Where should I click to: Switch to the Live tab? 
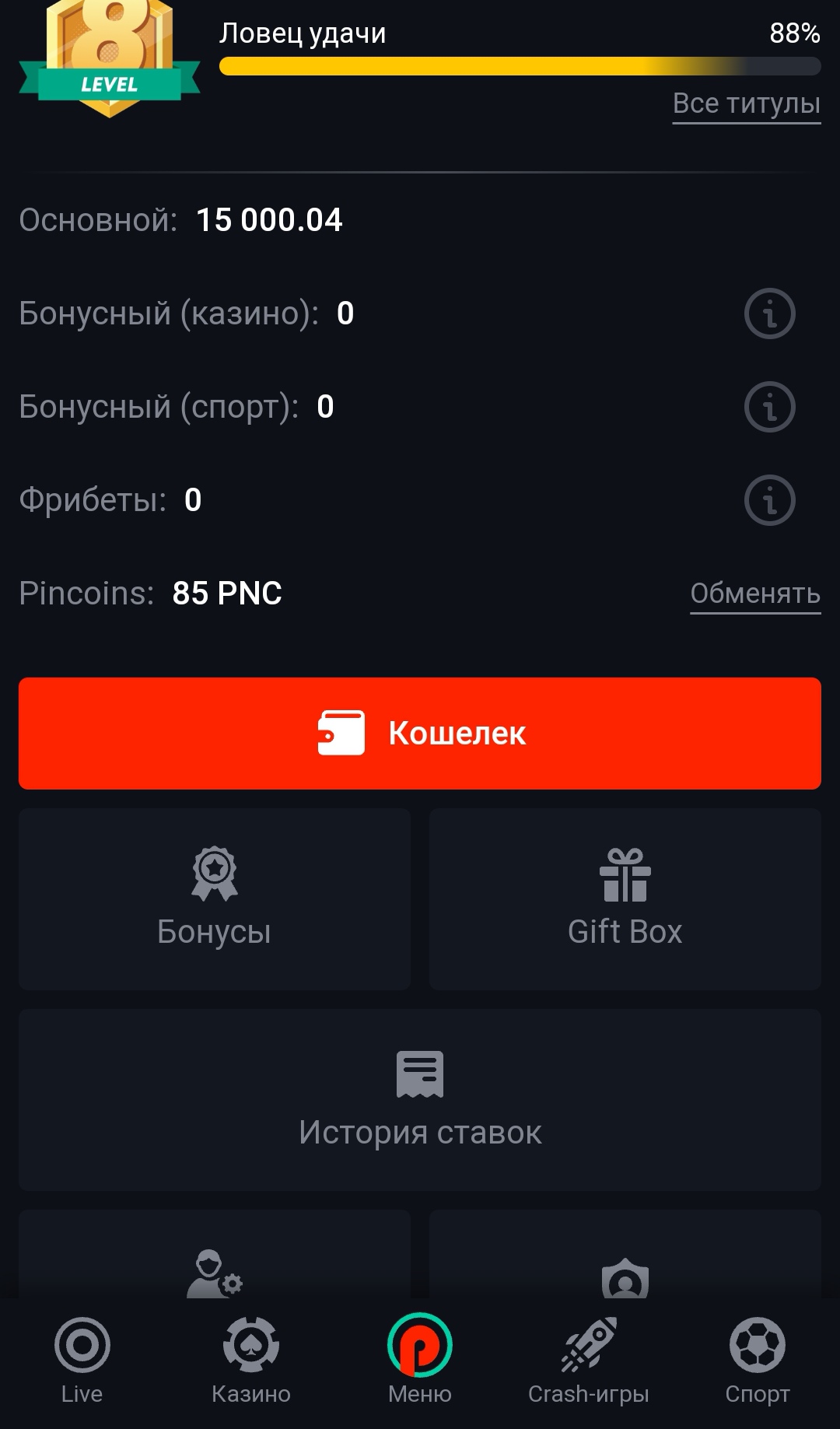pyautogui.click(x=82, y=1361)
